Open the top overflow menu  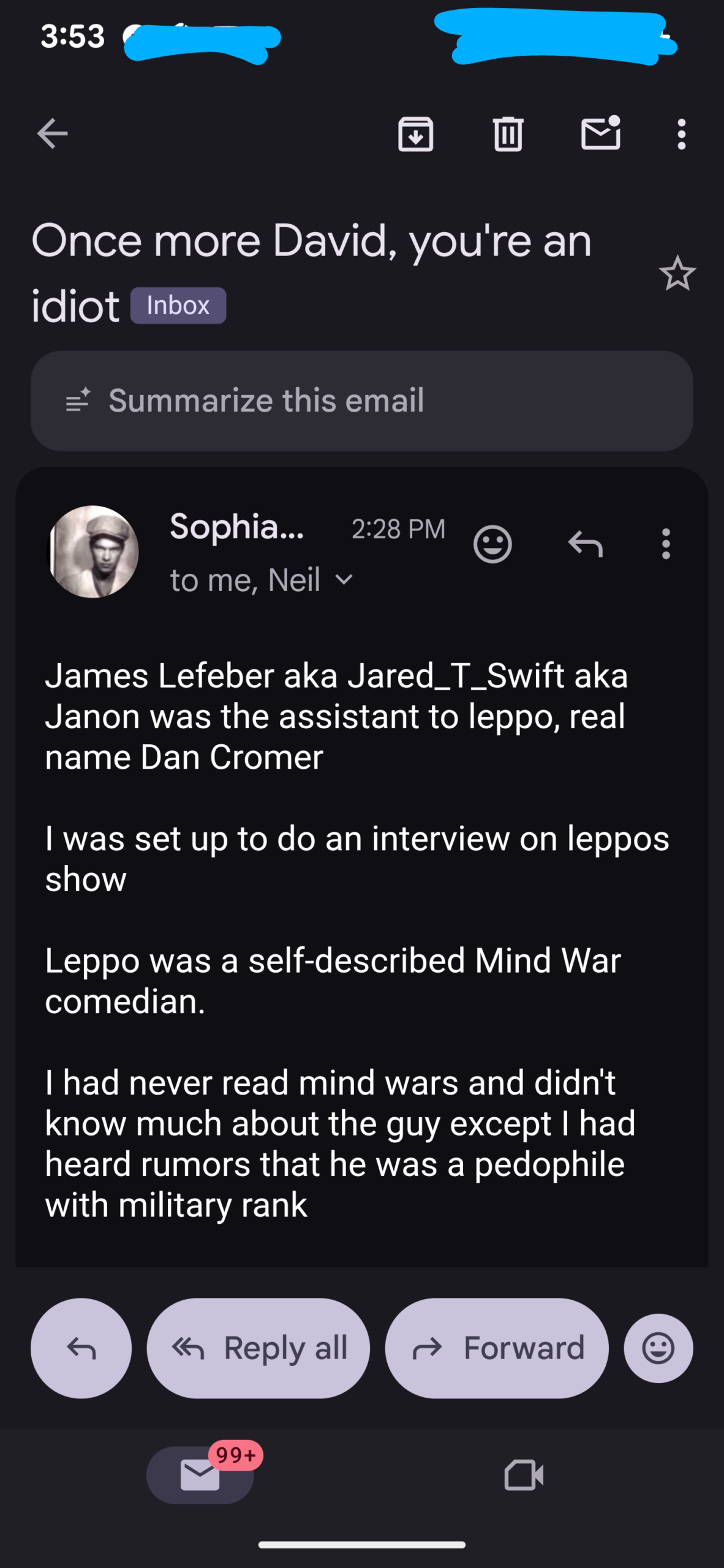(x=681, y=134)
